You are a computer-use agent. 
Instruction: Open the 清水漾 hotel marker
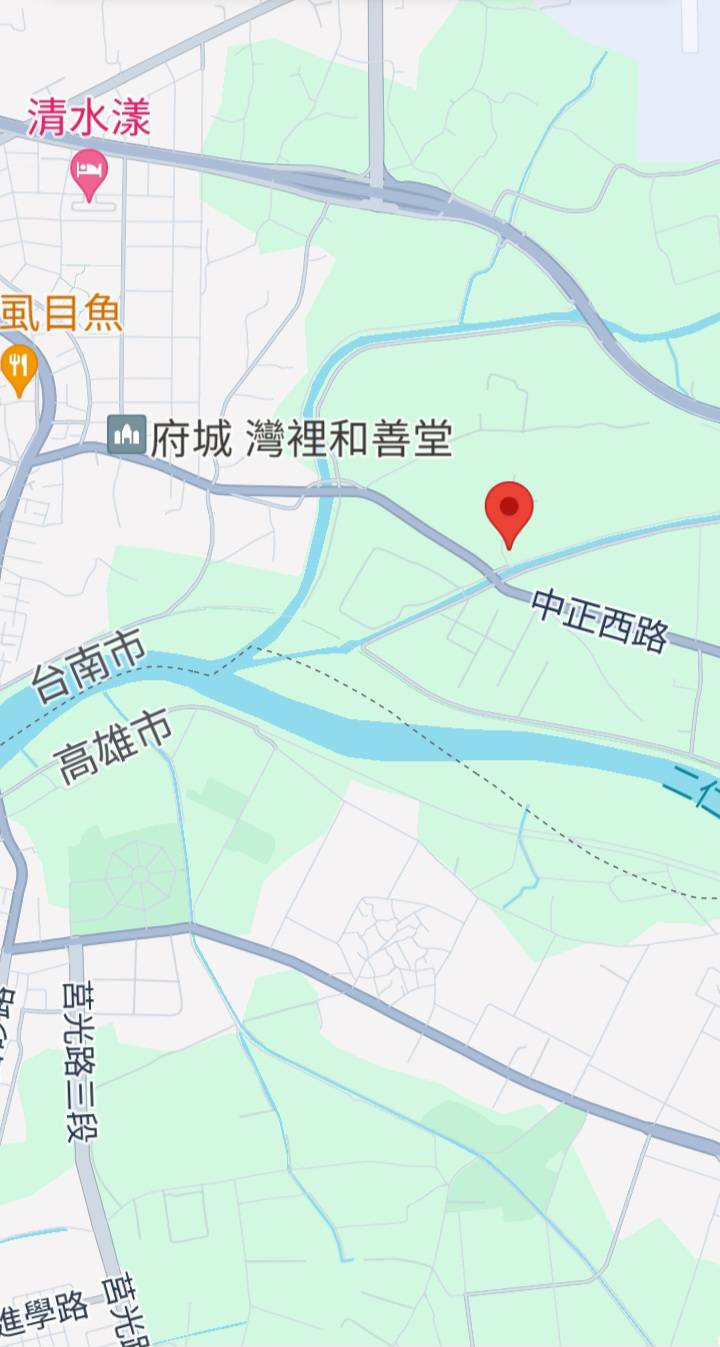click(90, 170)
